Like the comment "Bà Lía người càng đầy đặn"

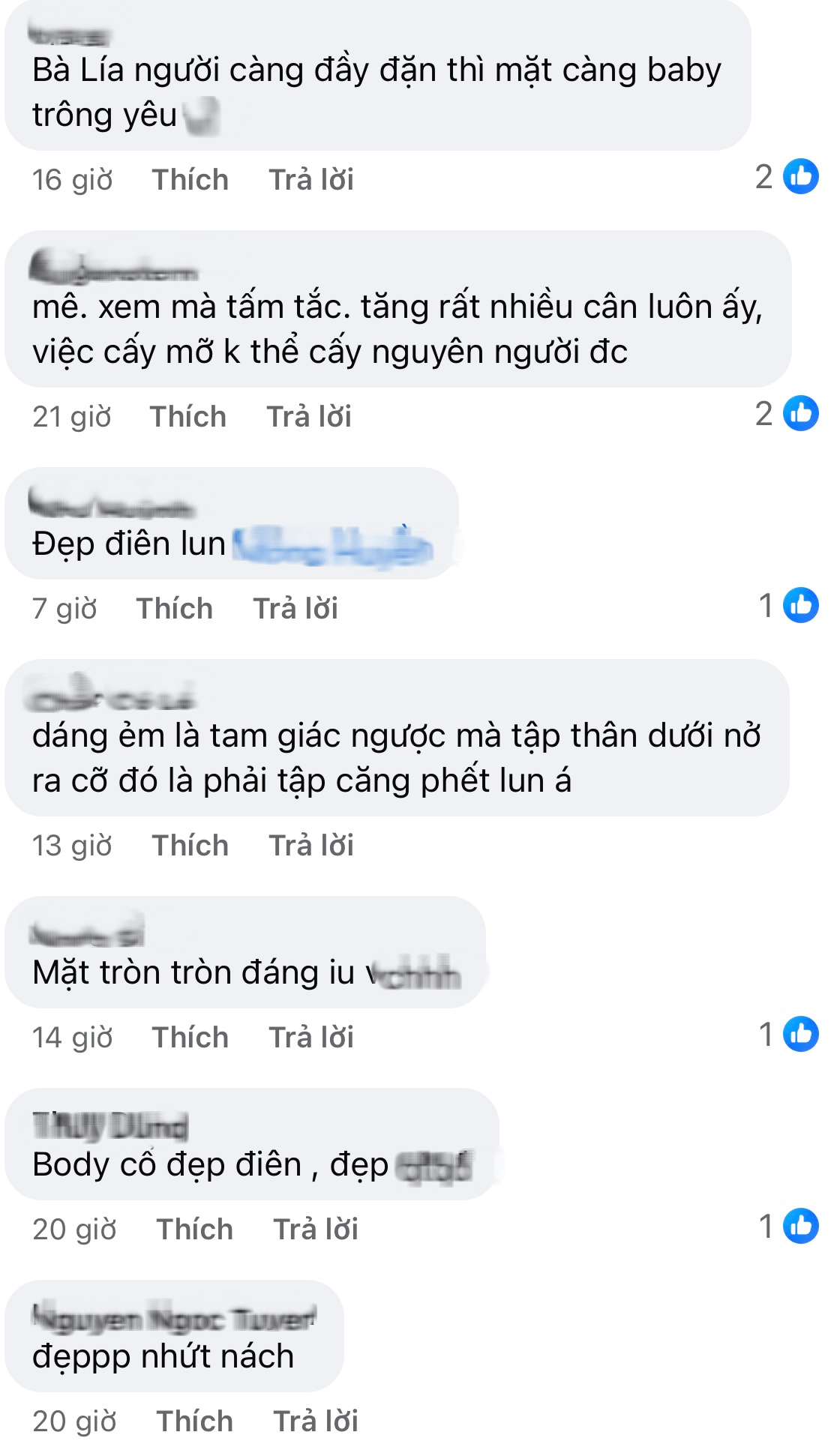point(190,180)
